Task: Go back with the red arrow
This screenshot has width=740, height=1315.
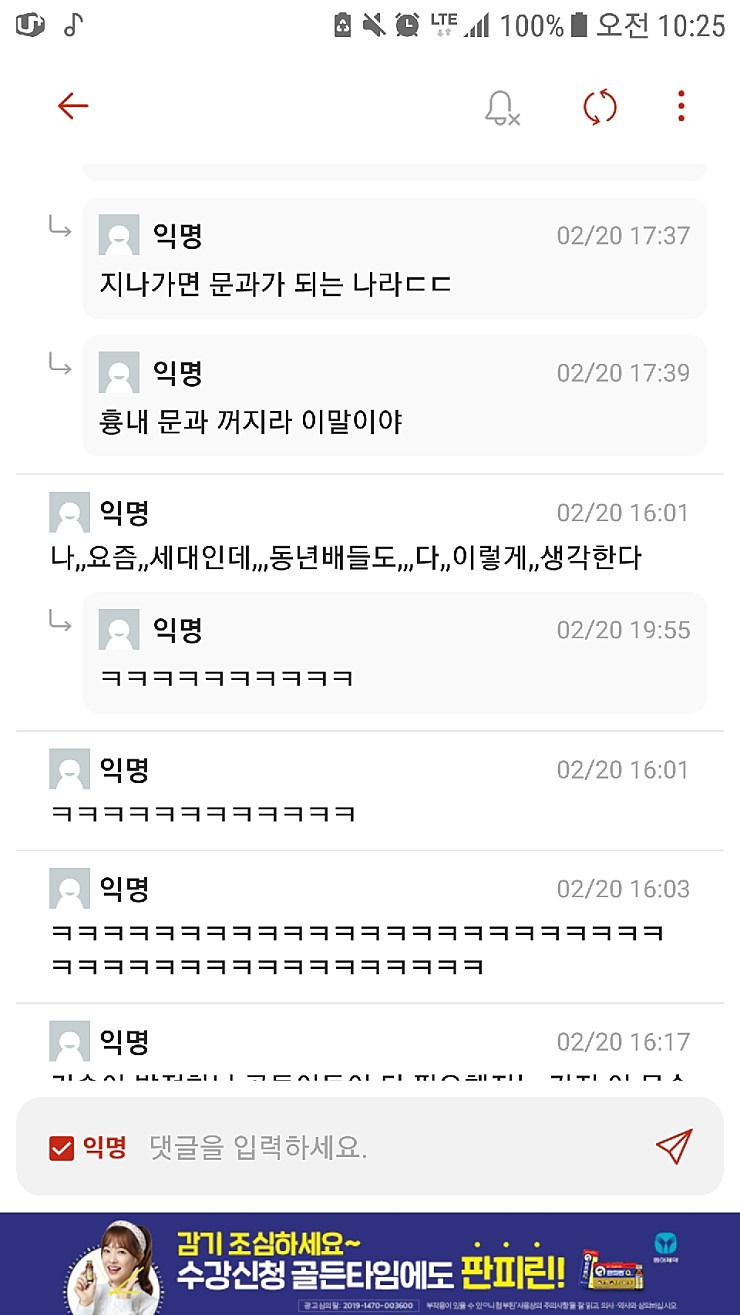Action: coord(73,106)
